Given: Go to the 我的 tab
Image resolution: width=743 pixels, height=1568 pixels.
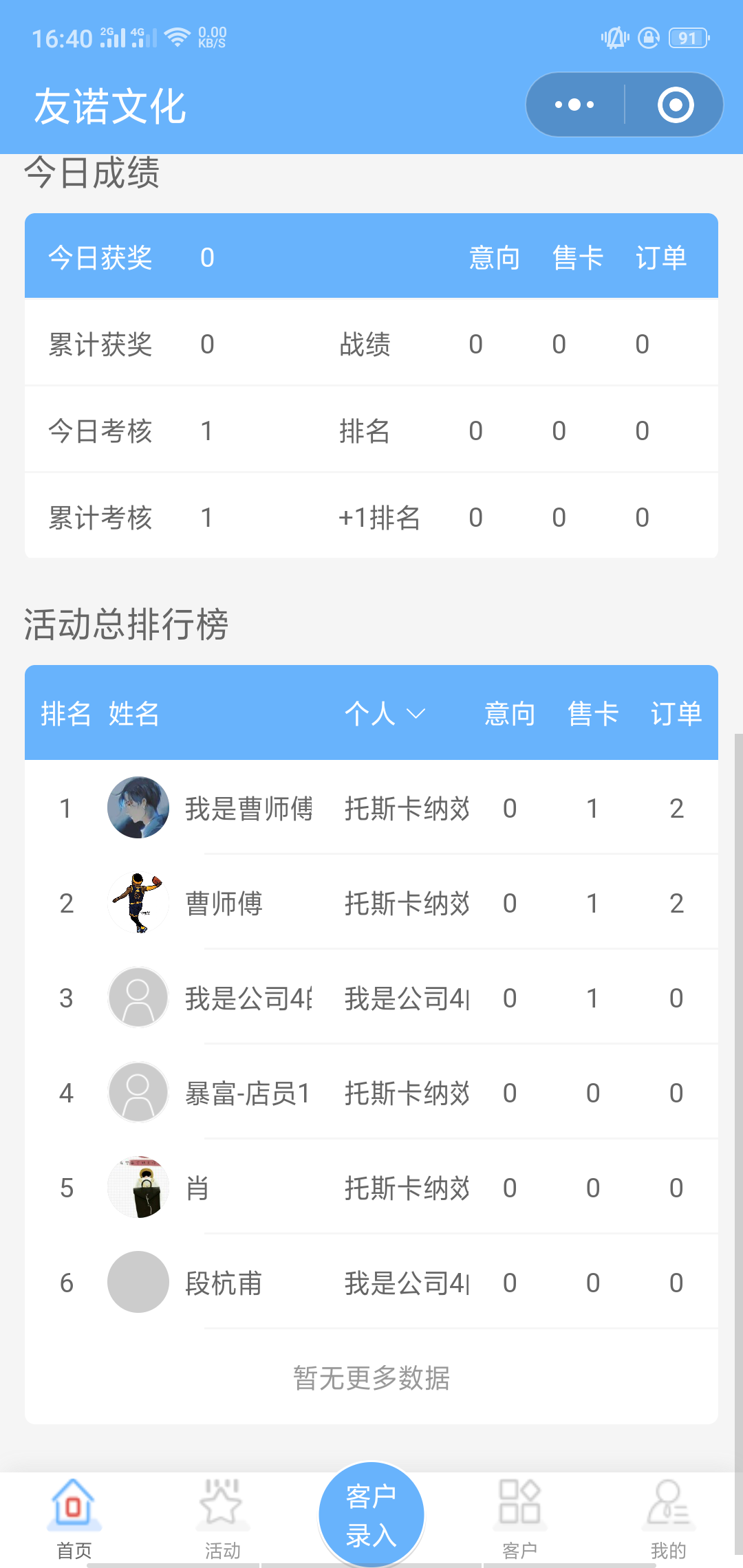Looking at the screenshot, I should tap(668, 1518).
